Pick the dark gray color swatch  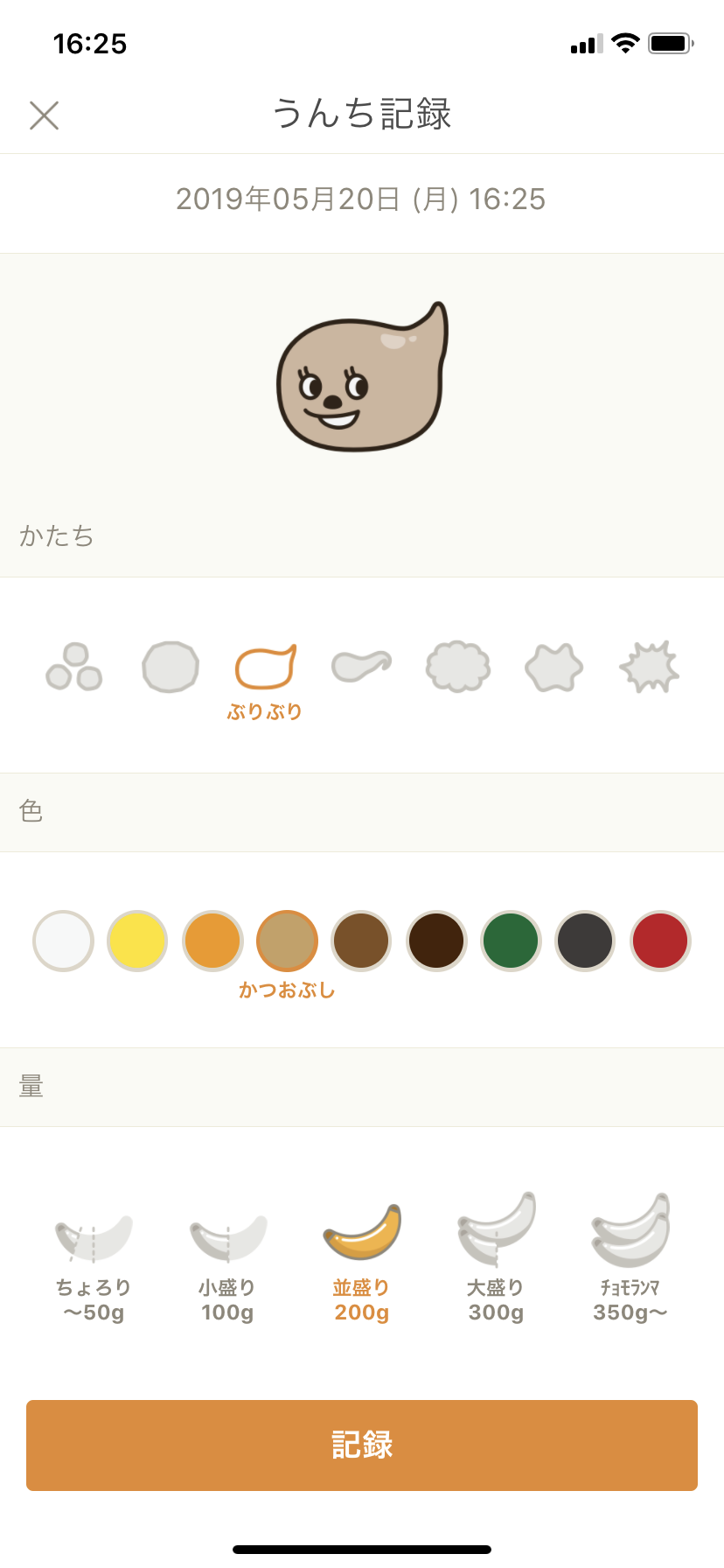point(585,941)
